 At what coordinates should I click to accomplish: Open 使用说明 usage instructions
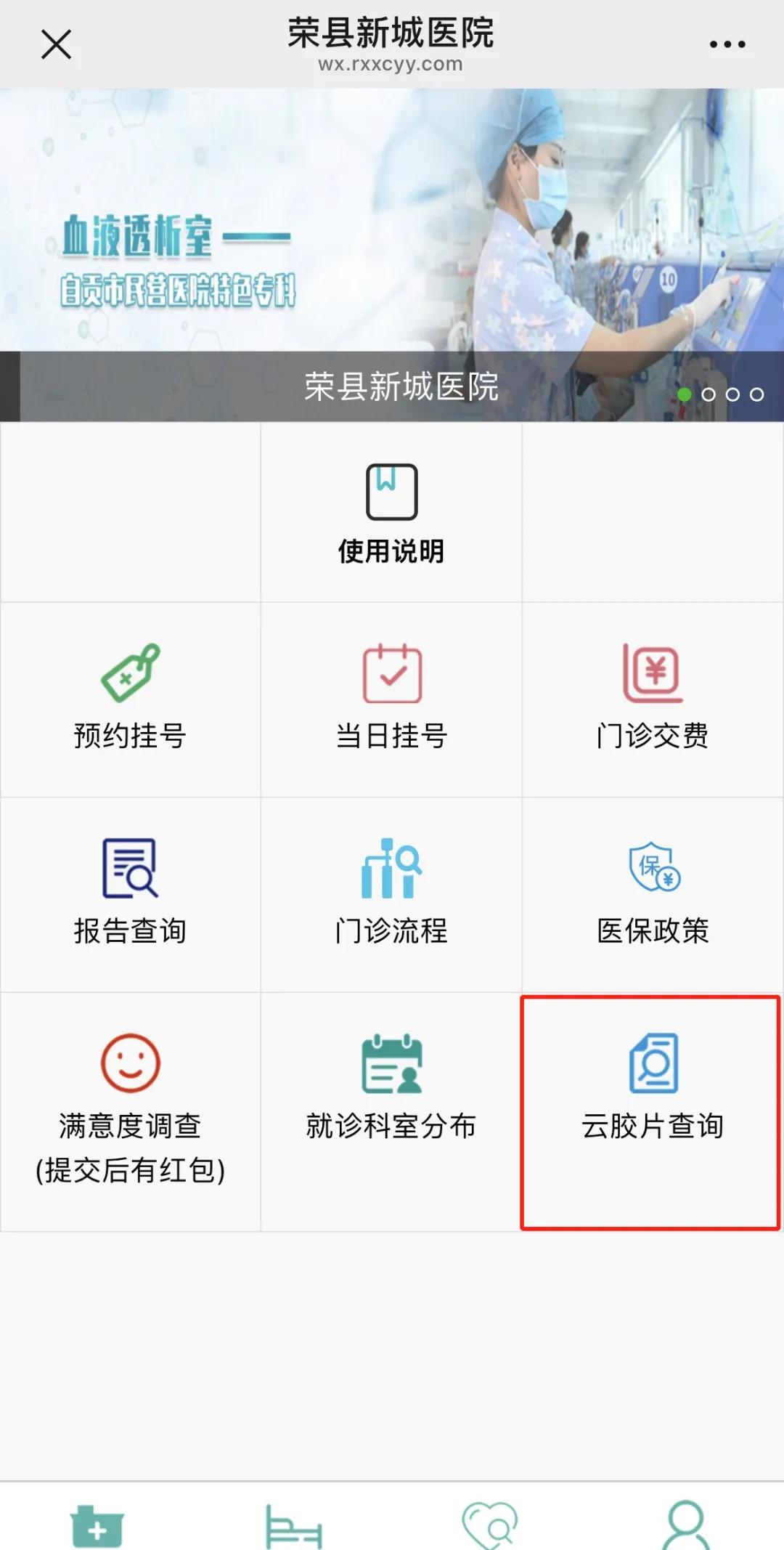click(391, 513)
